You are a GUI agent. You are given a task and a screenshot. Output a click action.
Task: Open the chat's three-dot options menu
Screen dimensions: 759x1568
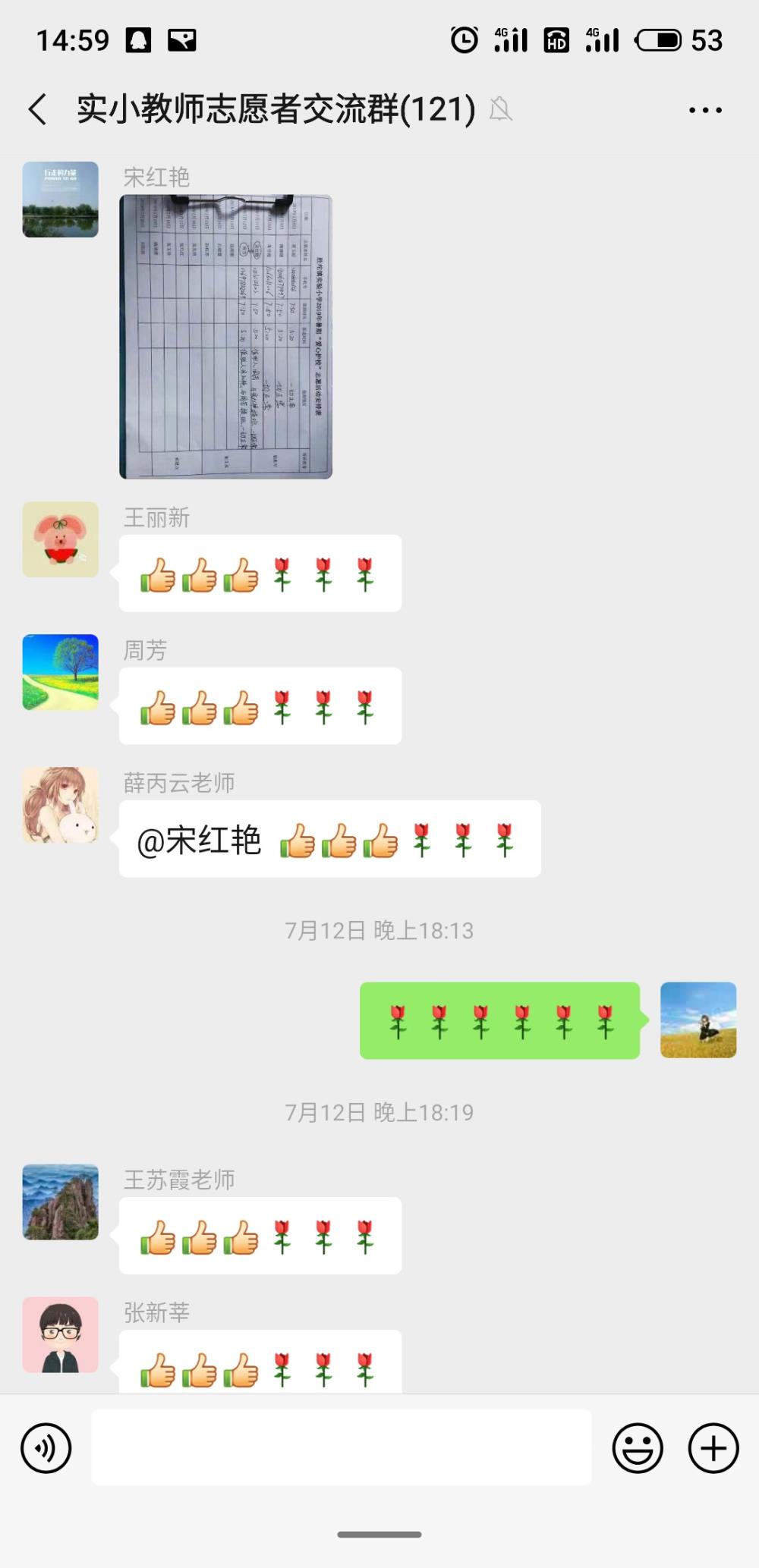pyautogui.click(x=705, y=110)
